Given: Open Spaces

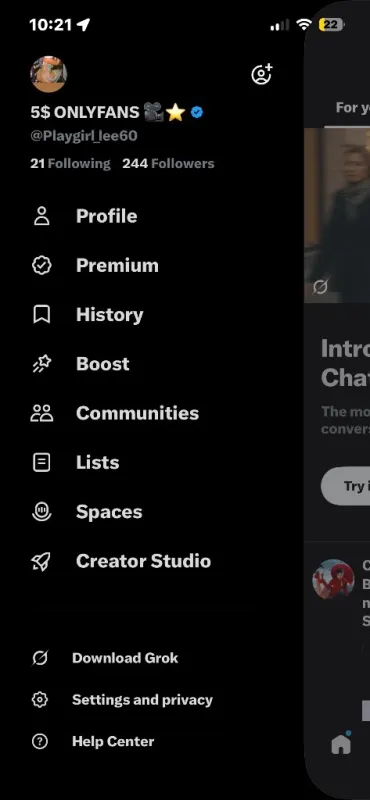Looking at the screenshot, I should point(87,512).
